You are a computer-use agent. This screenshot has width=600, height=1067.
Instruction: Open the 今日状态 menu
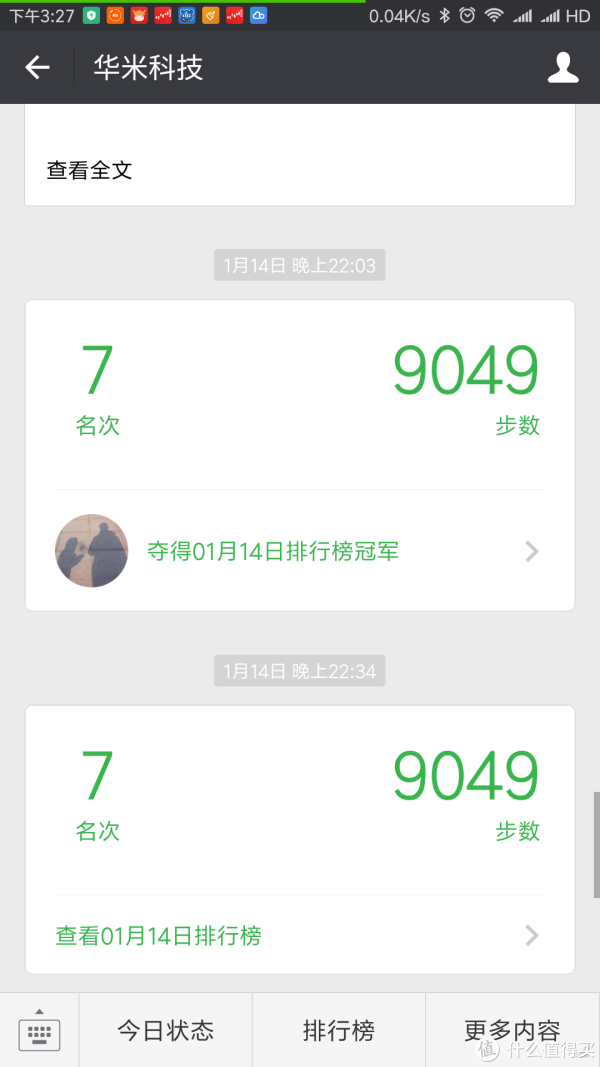pos(165,1030)
